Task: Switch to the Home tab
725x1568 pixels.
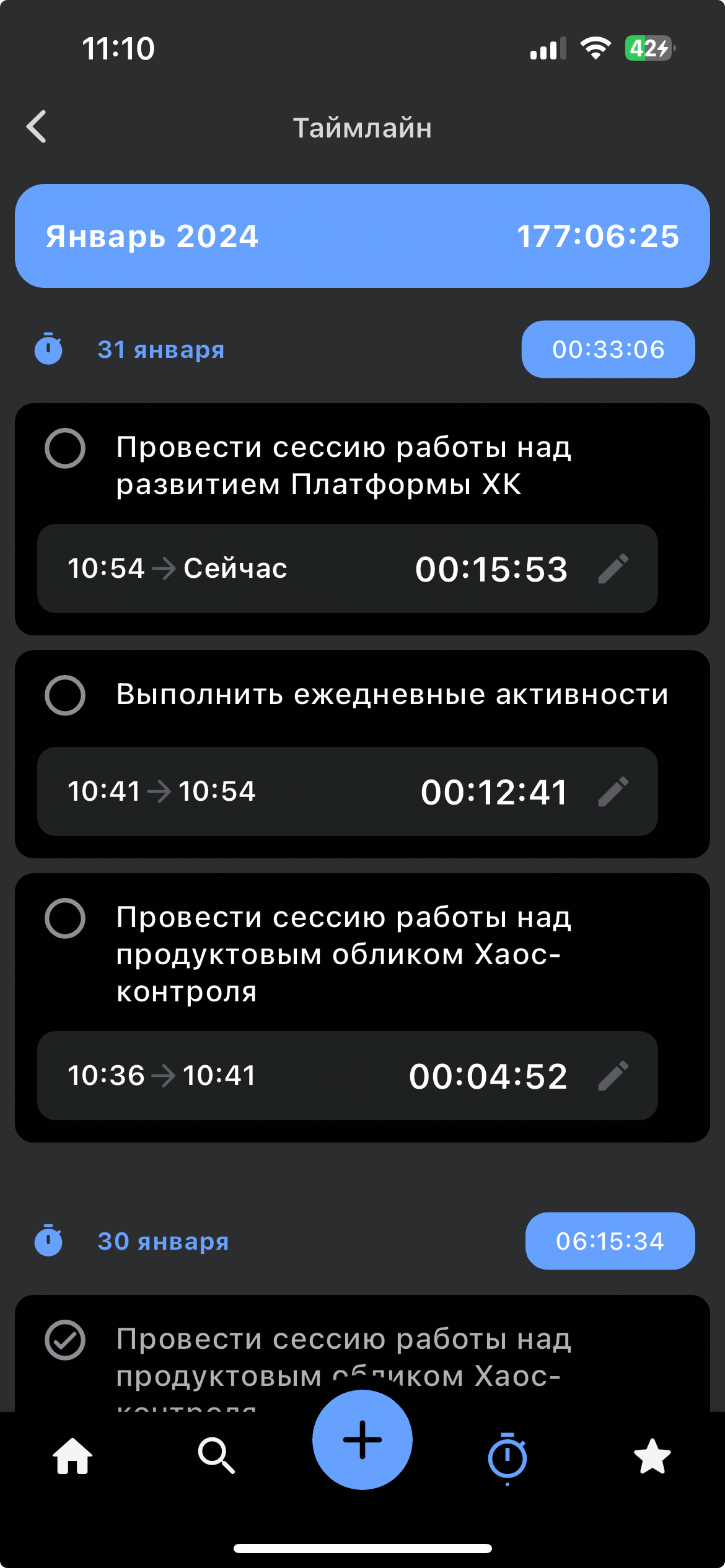Action: (72, 1456)
